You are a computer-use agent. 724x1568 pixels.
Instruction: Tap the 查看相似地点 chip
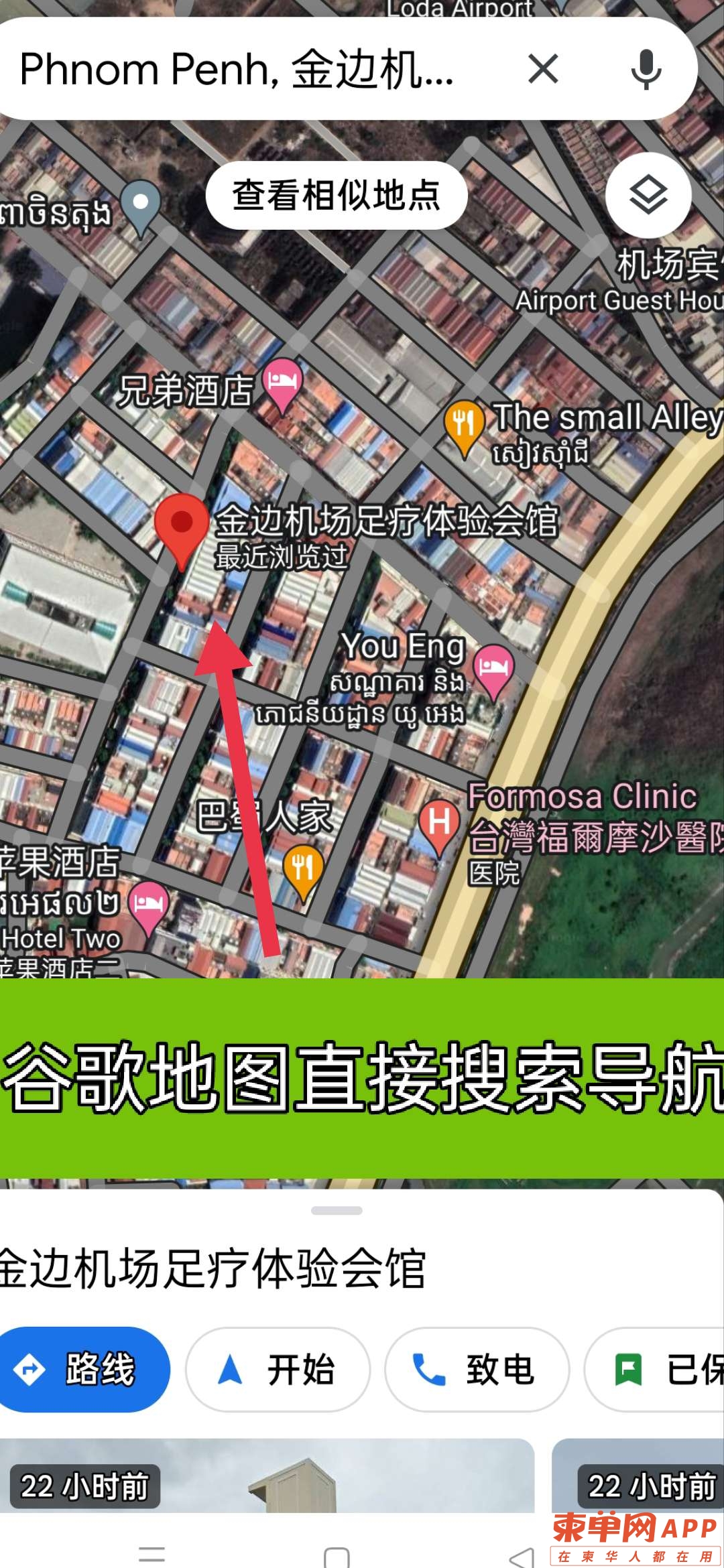pyautogui.click(x=337, y=195)
